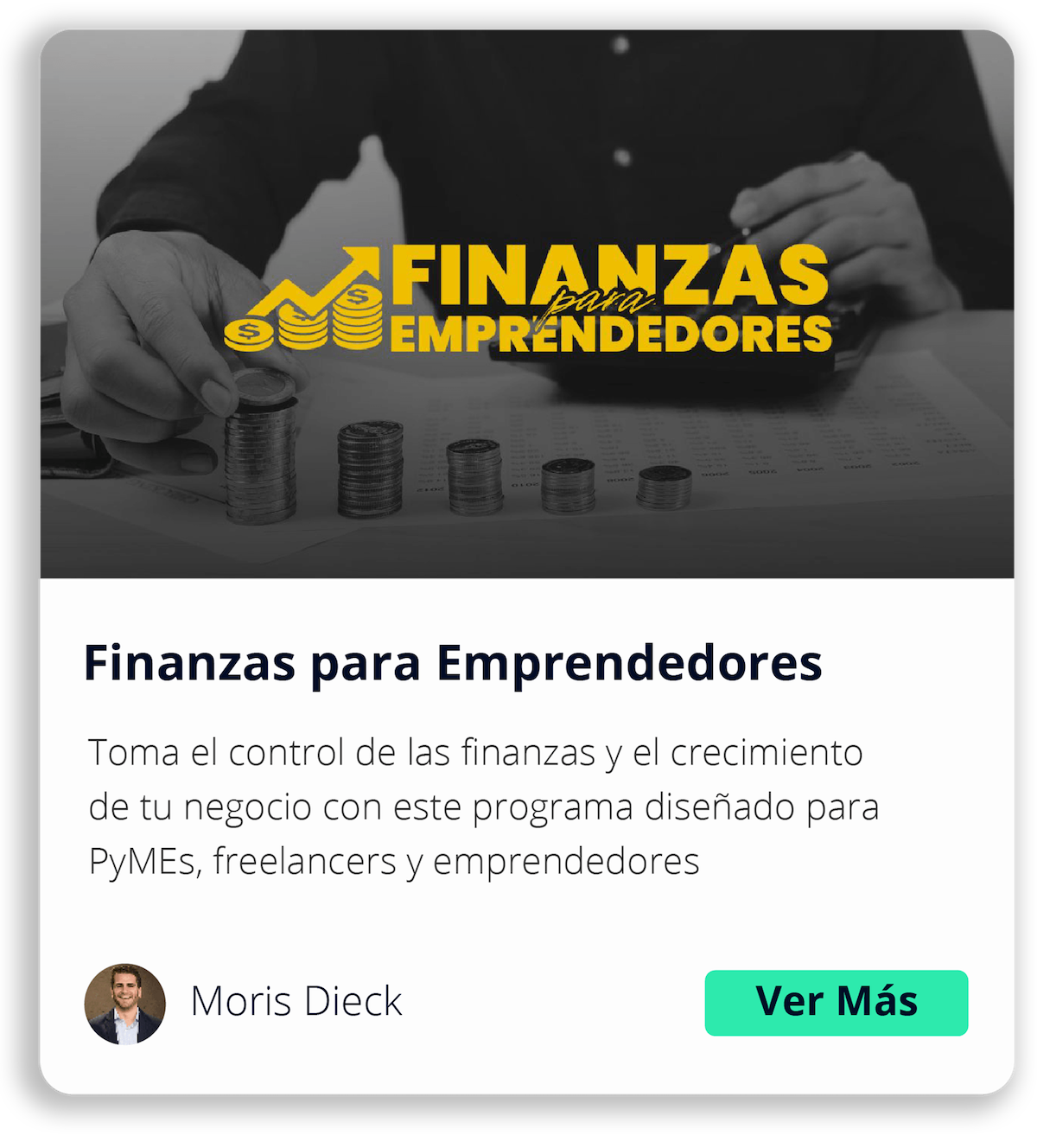Click the 'Moris Dieck' instructor name

(296, 1001)
